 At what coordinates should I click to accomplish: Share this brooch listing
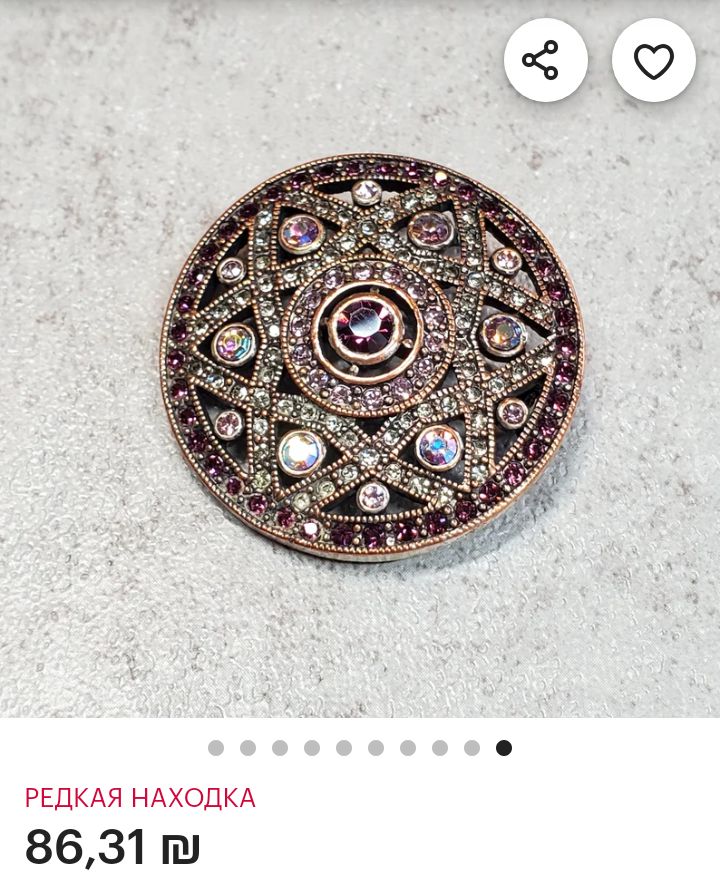coord(540,61)
